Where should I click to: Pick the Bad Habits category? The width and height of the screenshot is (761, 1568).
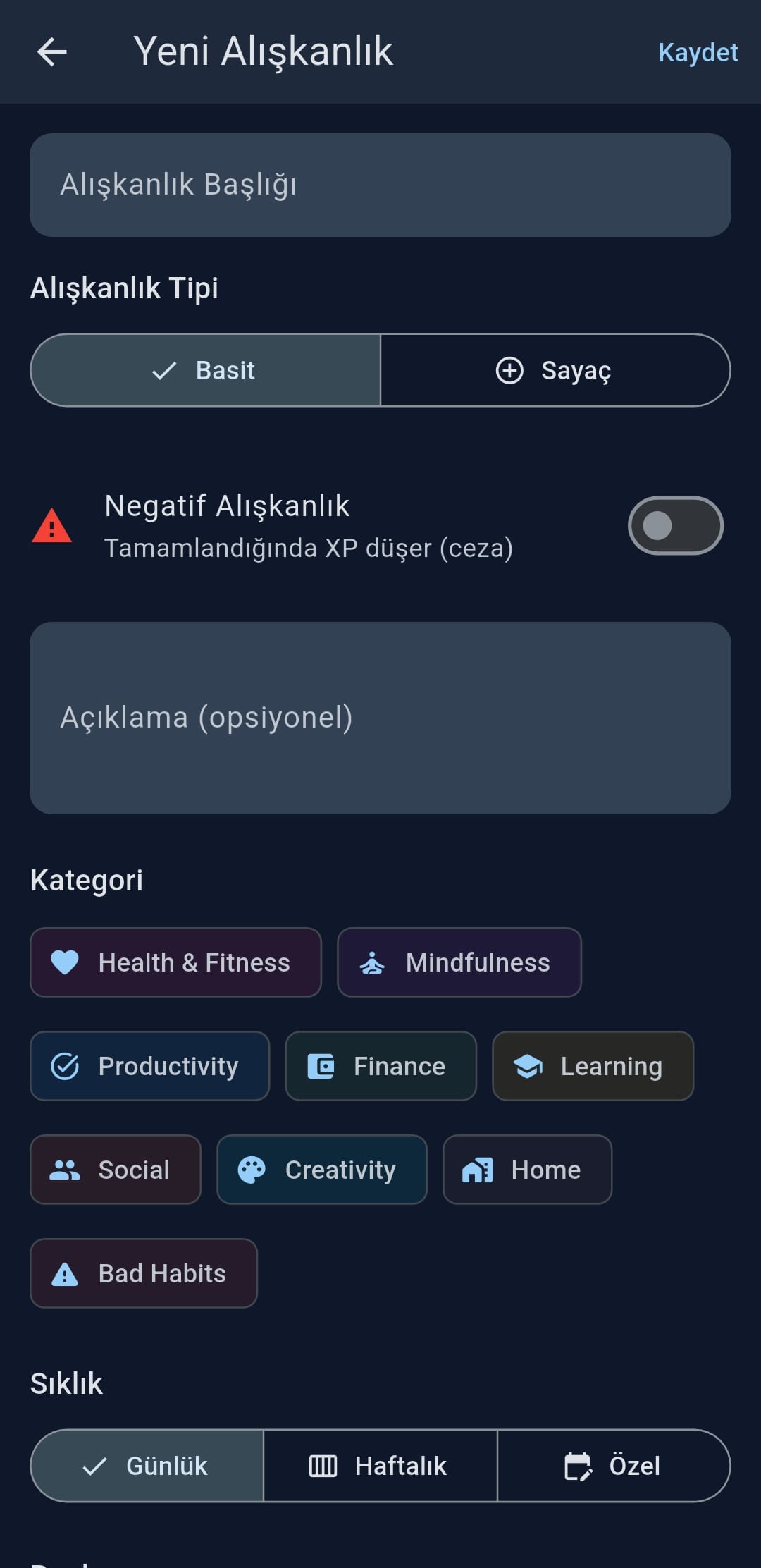[144, 1273]
